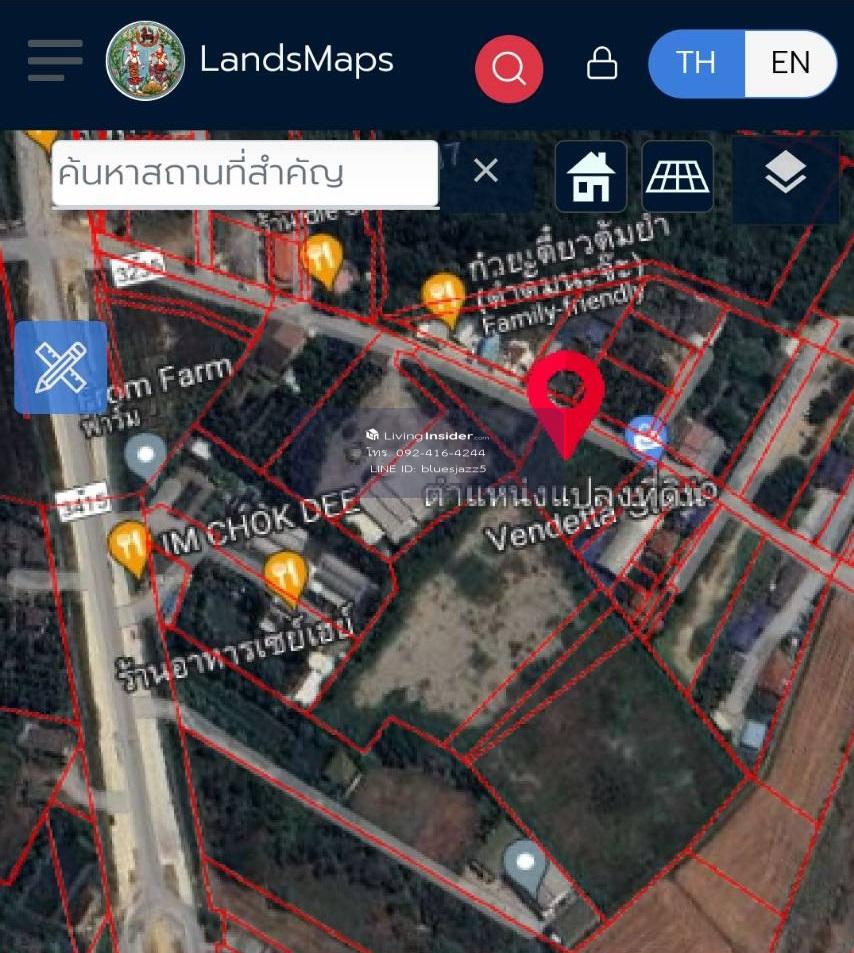Open the map layers selector
Image resolution: width=854 pixels, height=953 pixels.
(x=786, y=176)
